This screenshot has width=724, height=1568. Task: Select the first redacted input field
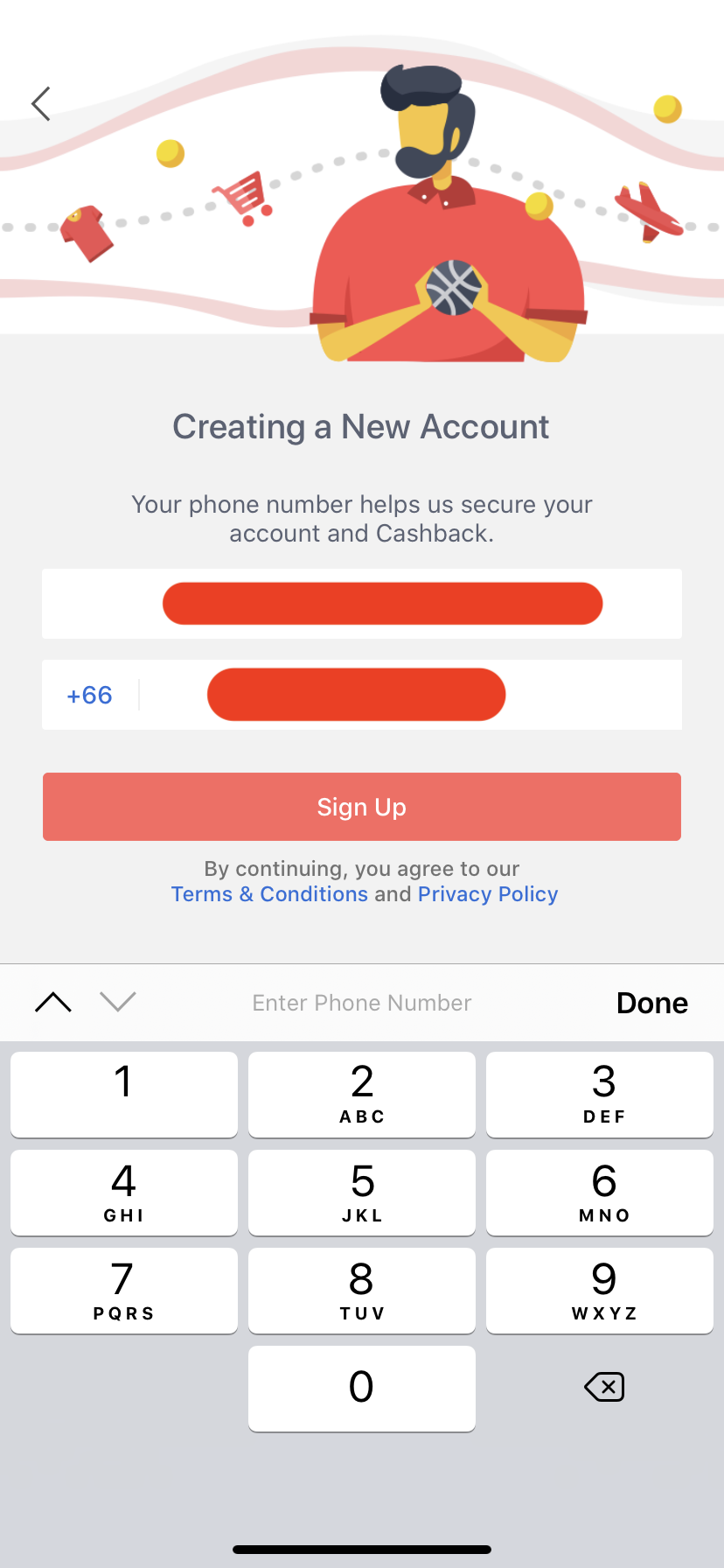point(362,604)
